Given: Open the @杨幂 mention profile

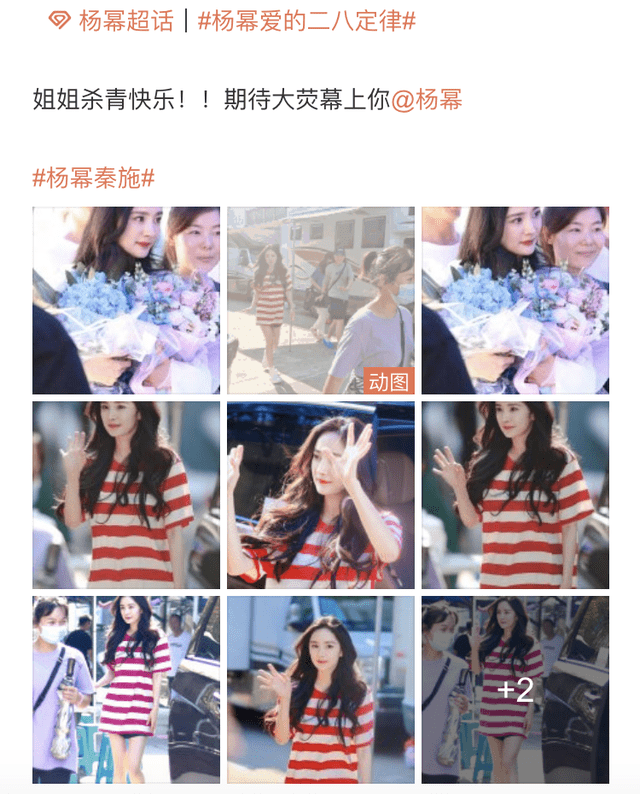Looking at the screenshot, I should [x=427, y=100].
